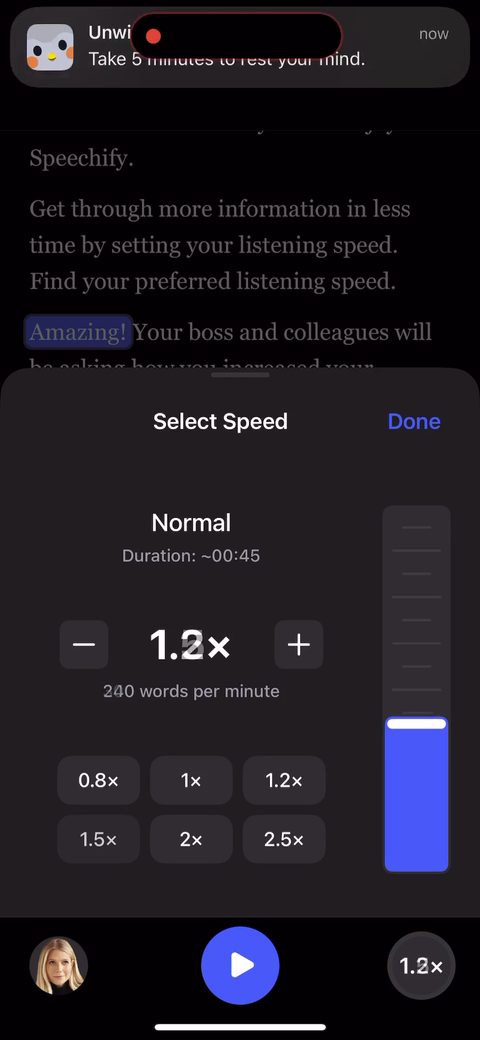Decrease speed with the minus button
Image resolution: width=480 pixels, height=1040 pixels.
coord(84,644)
